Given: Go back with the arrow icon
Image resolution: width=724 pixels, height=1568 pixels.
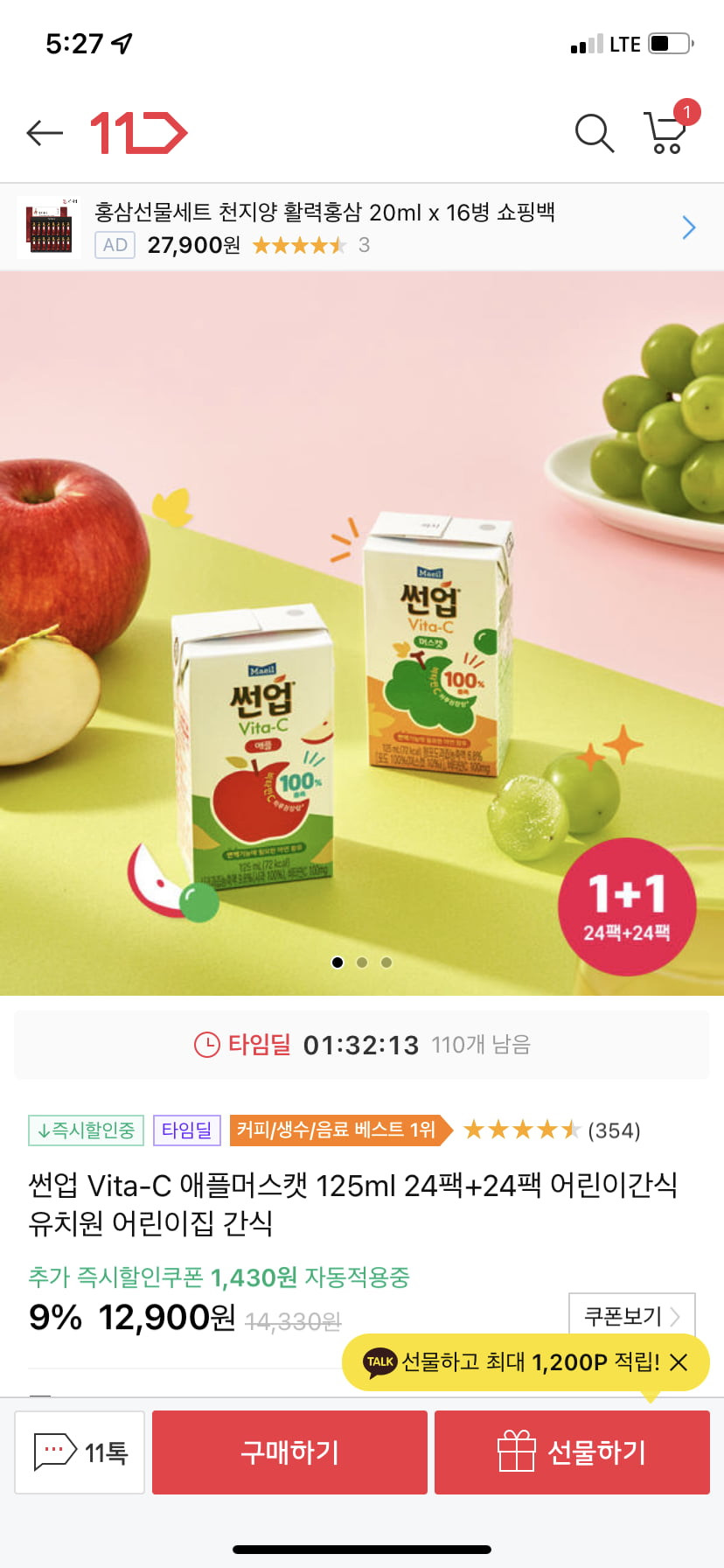Looking at the screenshot, I should 45,133.
